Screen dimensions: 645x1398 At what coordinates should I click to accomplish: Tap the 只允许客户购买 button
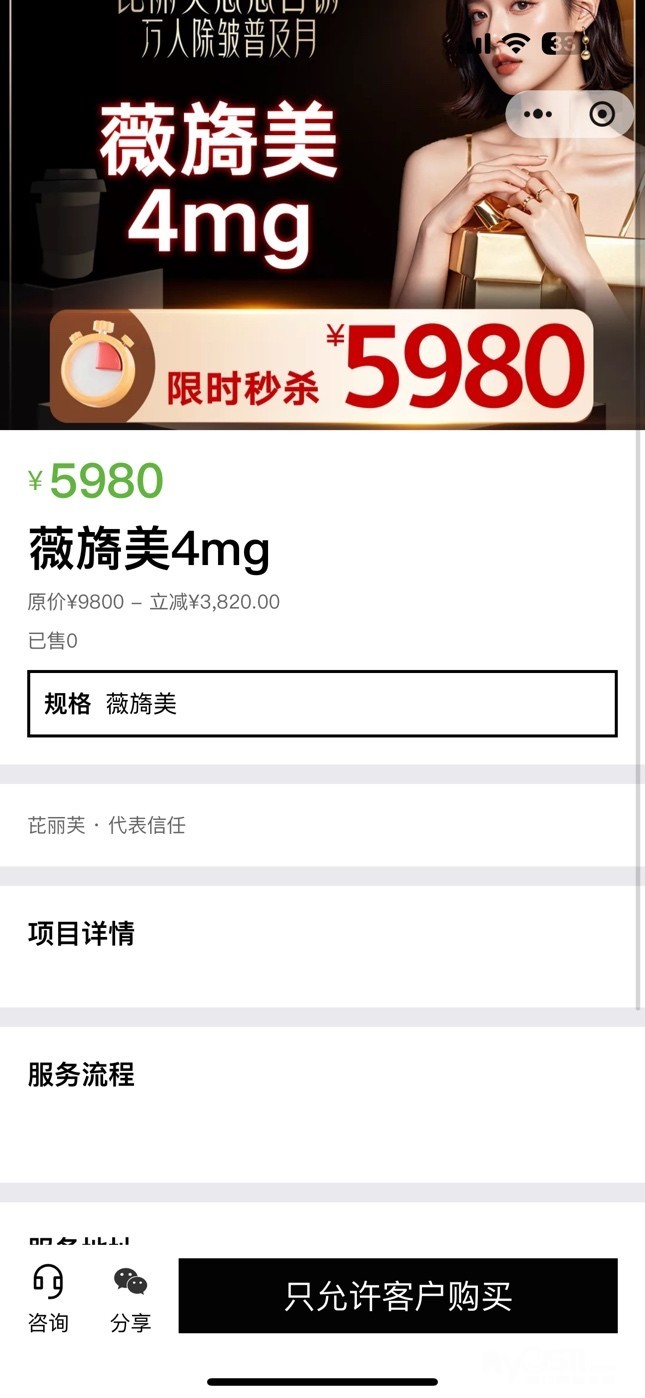[x=398, y=1296]
